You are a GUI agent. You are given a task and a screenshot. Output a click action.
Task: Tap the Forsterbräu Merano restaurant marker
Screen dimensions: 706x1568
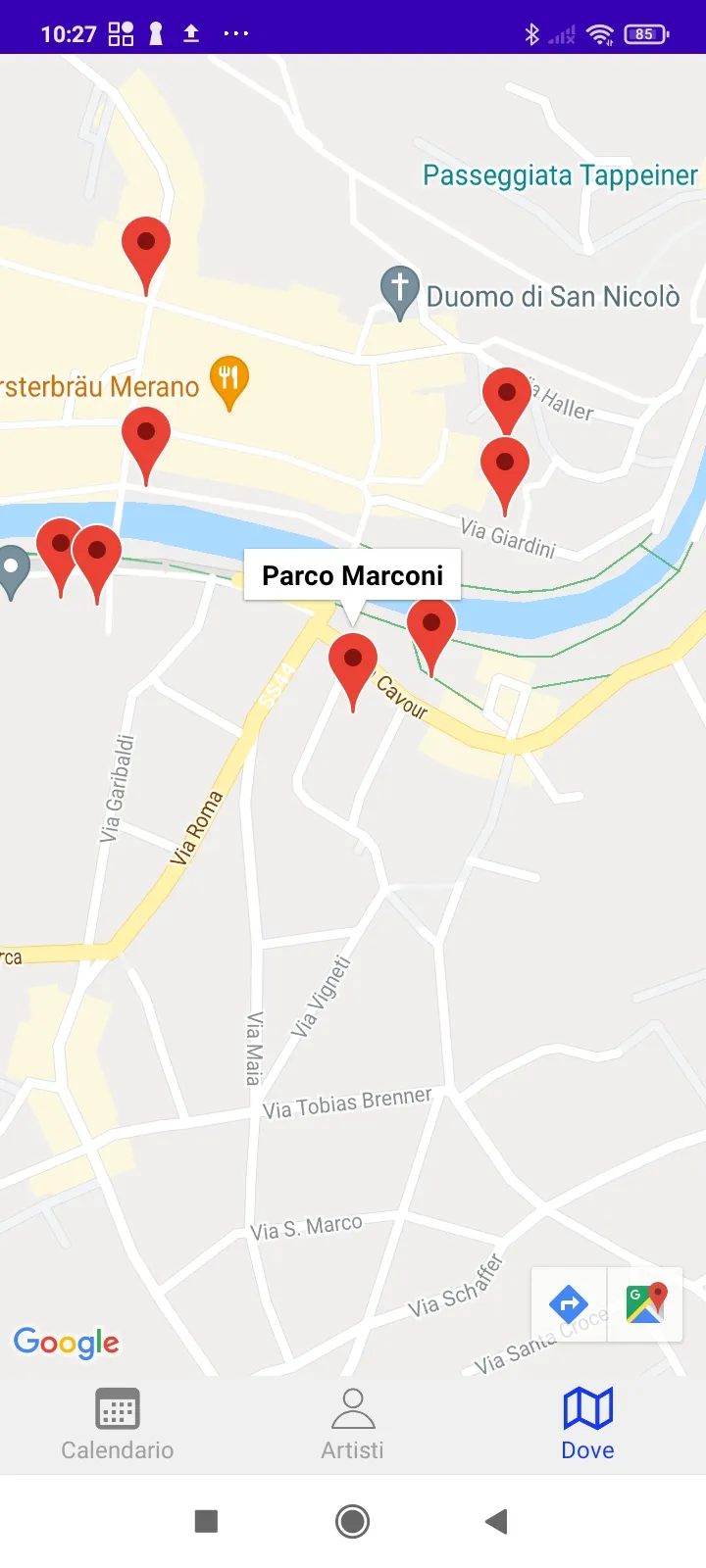(x=229, y=378)
